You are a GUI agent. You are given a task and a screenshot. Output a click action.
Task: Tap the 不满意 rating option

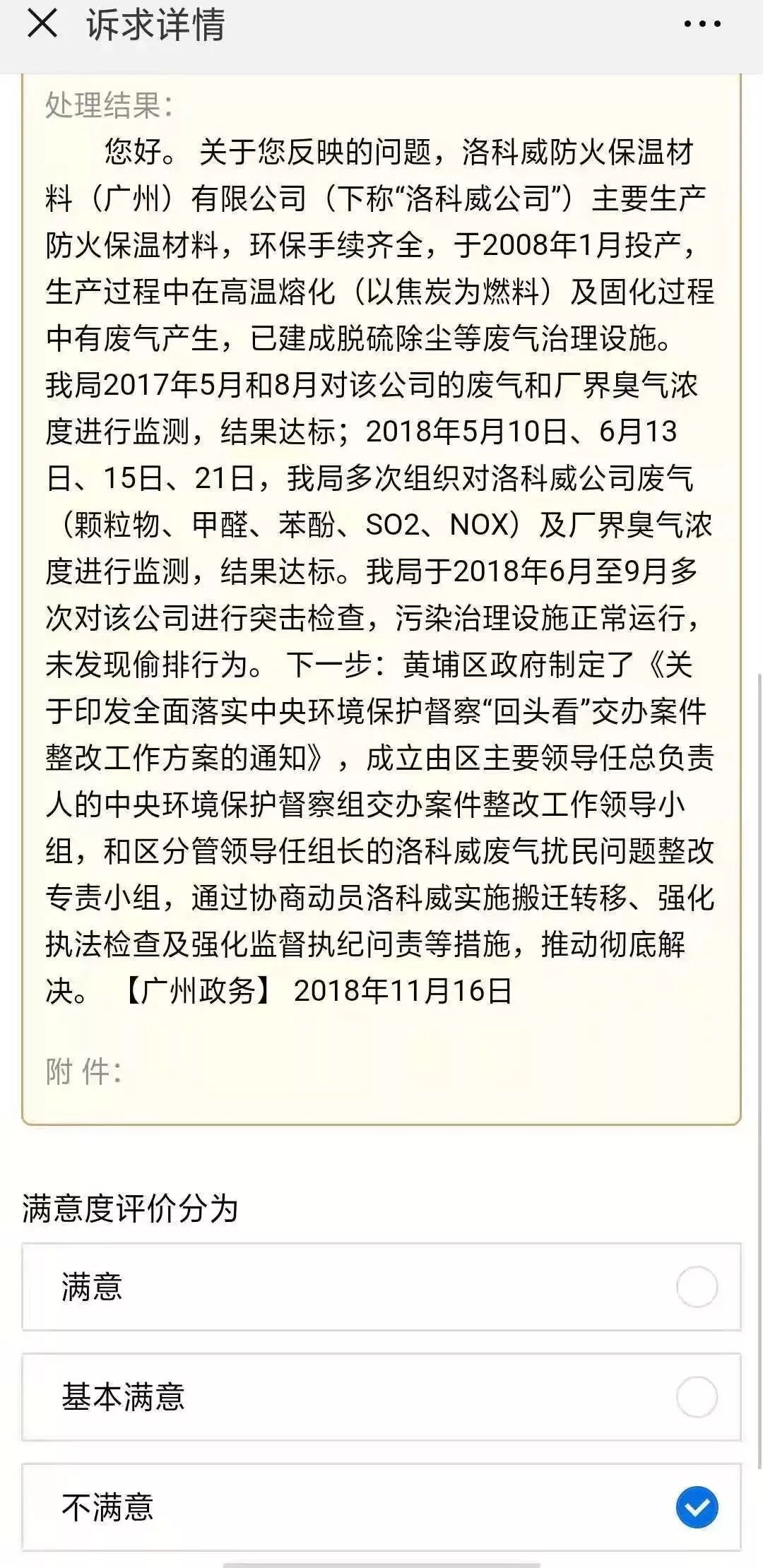[381, 1507]
